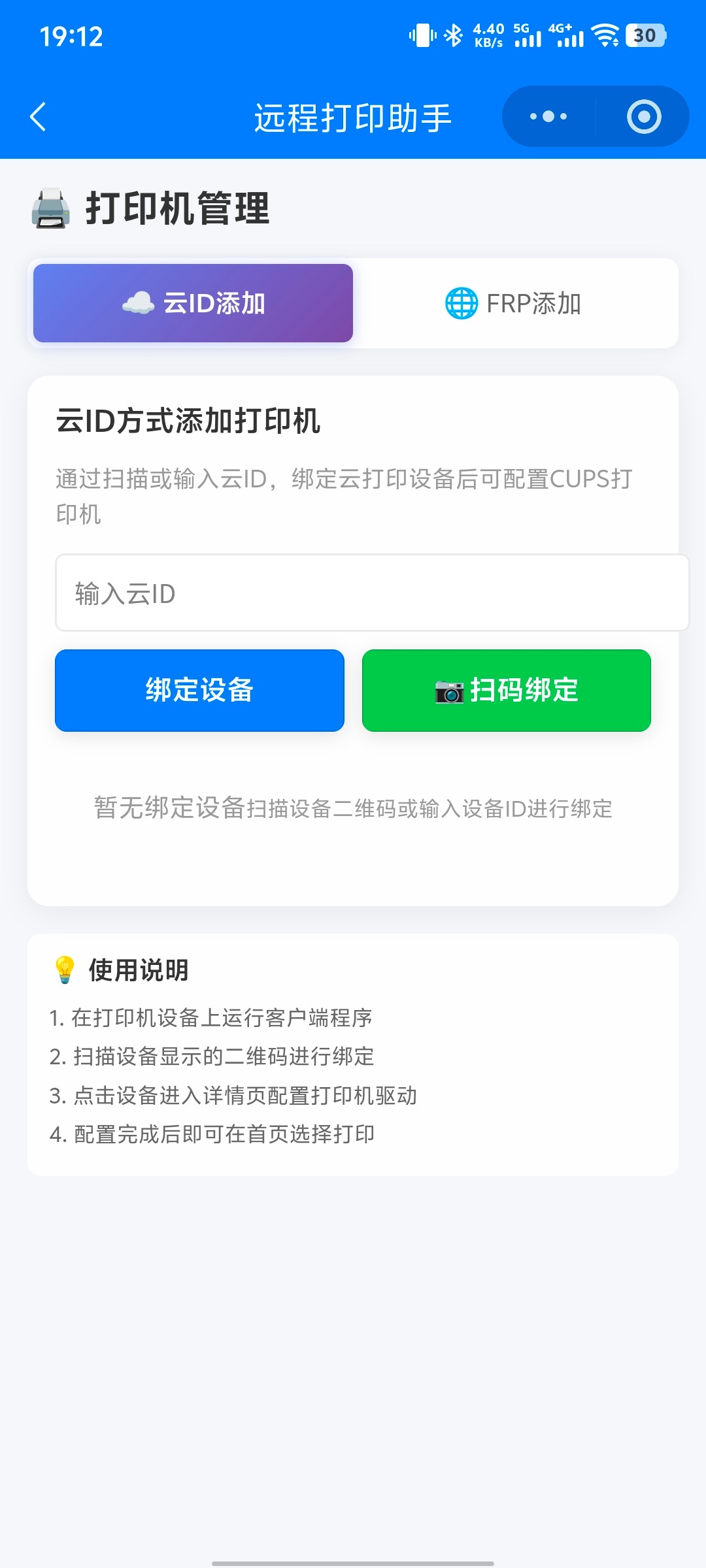706x1568 pixels.
Task: Go back using the header arrow
Action: [38, 117]
